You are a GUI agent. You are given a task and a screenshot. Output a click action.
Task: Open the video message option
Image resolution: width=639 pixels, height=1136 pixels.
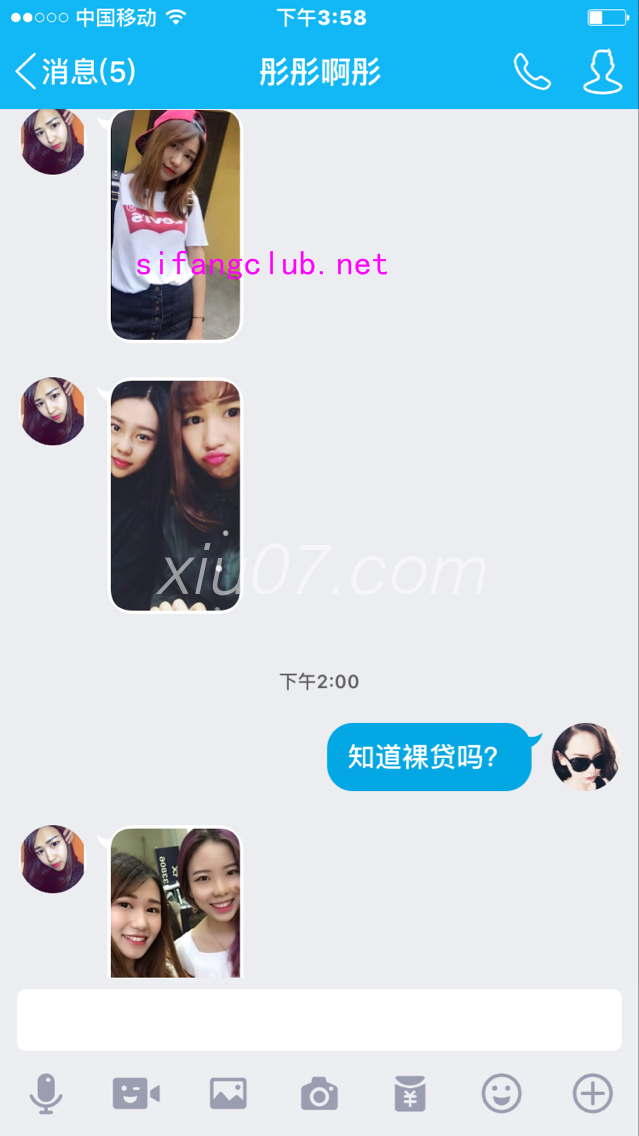point(136,1094)
